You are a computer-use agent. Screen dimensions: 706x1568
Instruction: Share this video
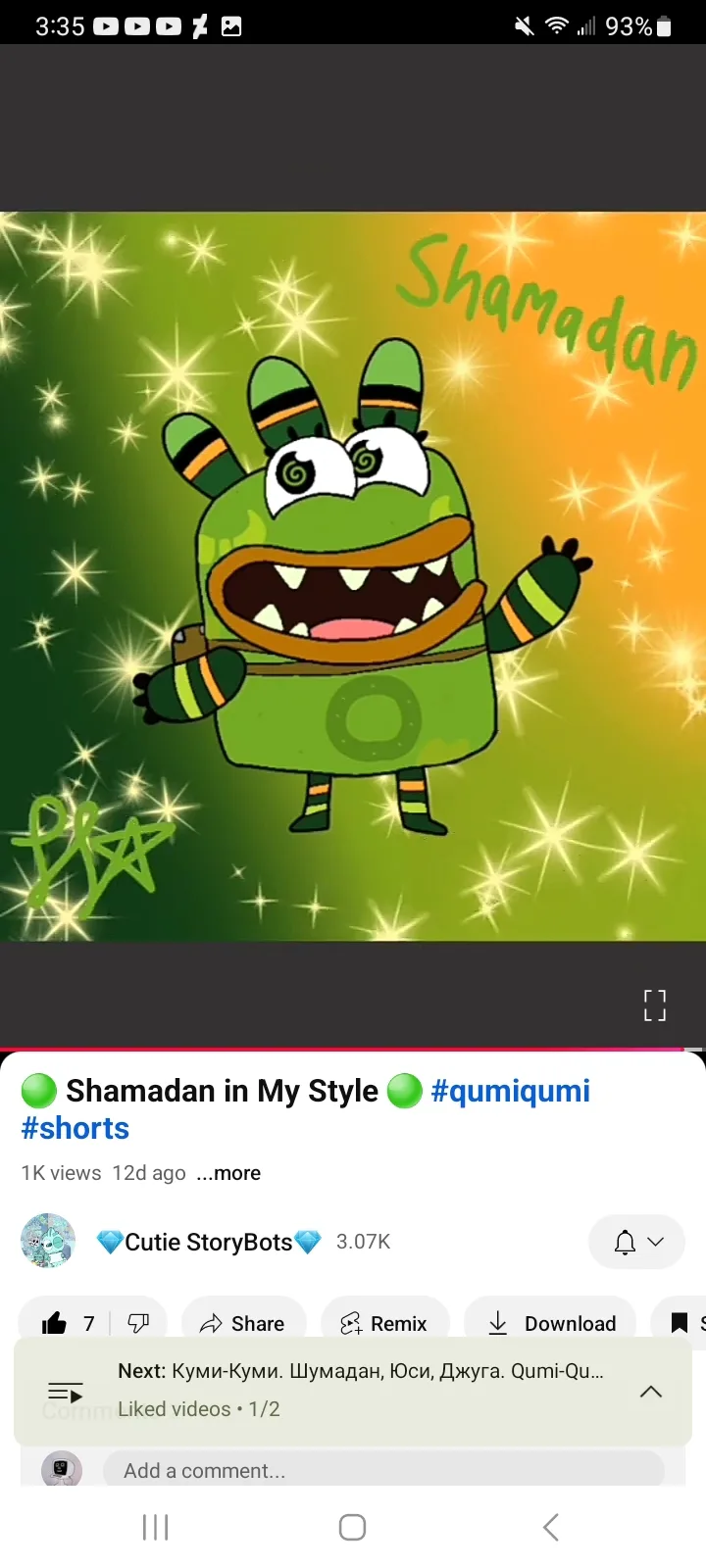243,1324
